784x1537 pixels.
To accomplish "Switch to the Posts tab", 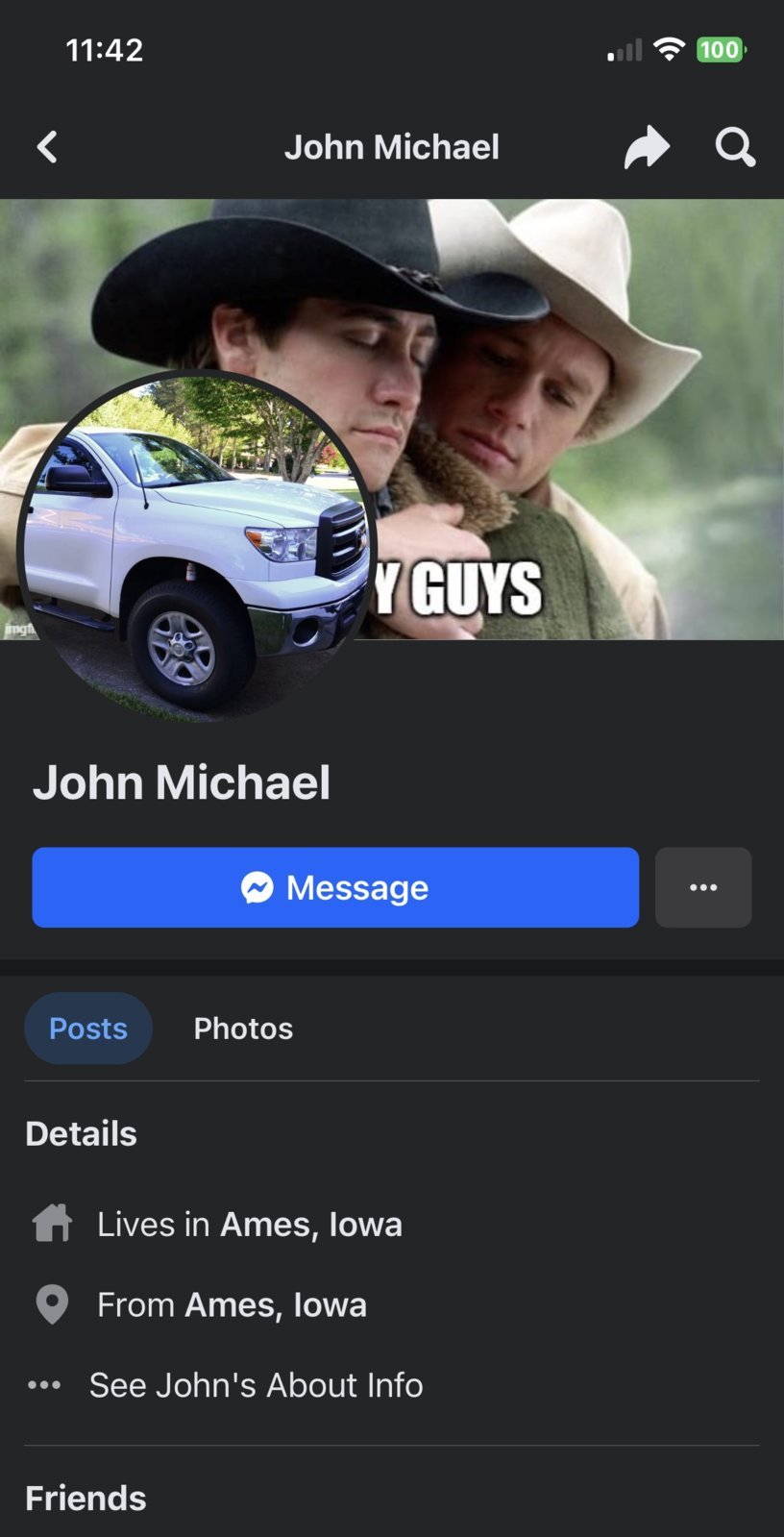I will click(x=88, y=1029).
